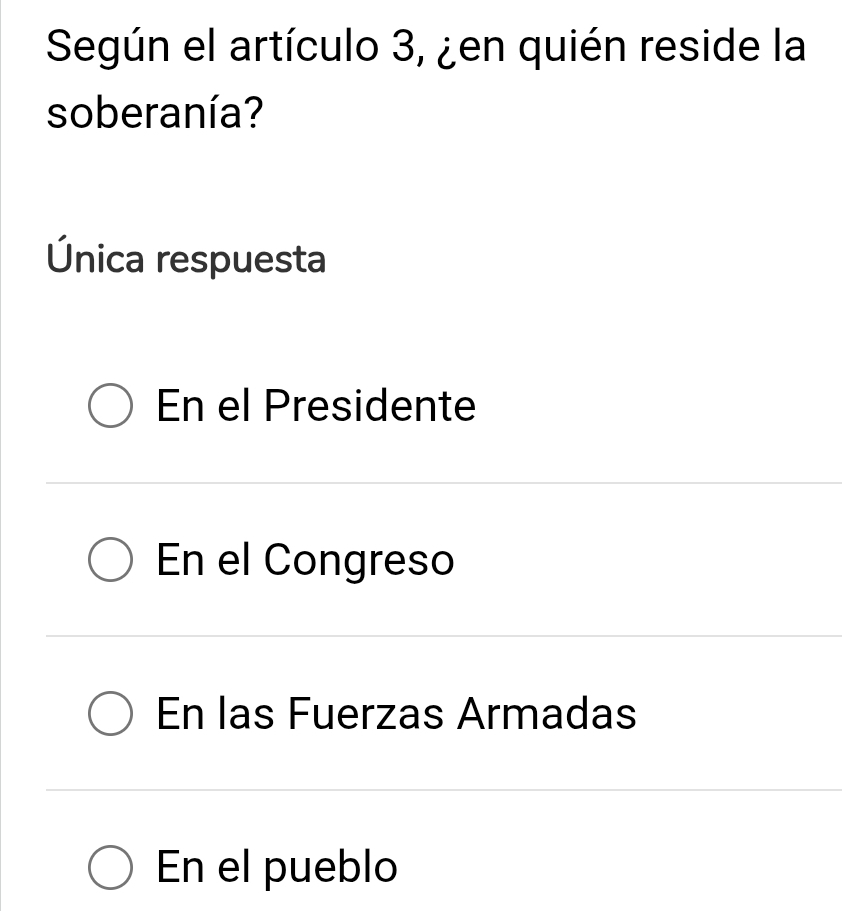
Task: Choose "En el Congreso" as the answer
Action: (x=111, y=561)
